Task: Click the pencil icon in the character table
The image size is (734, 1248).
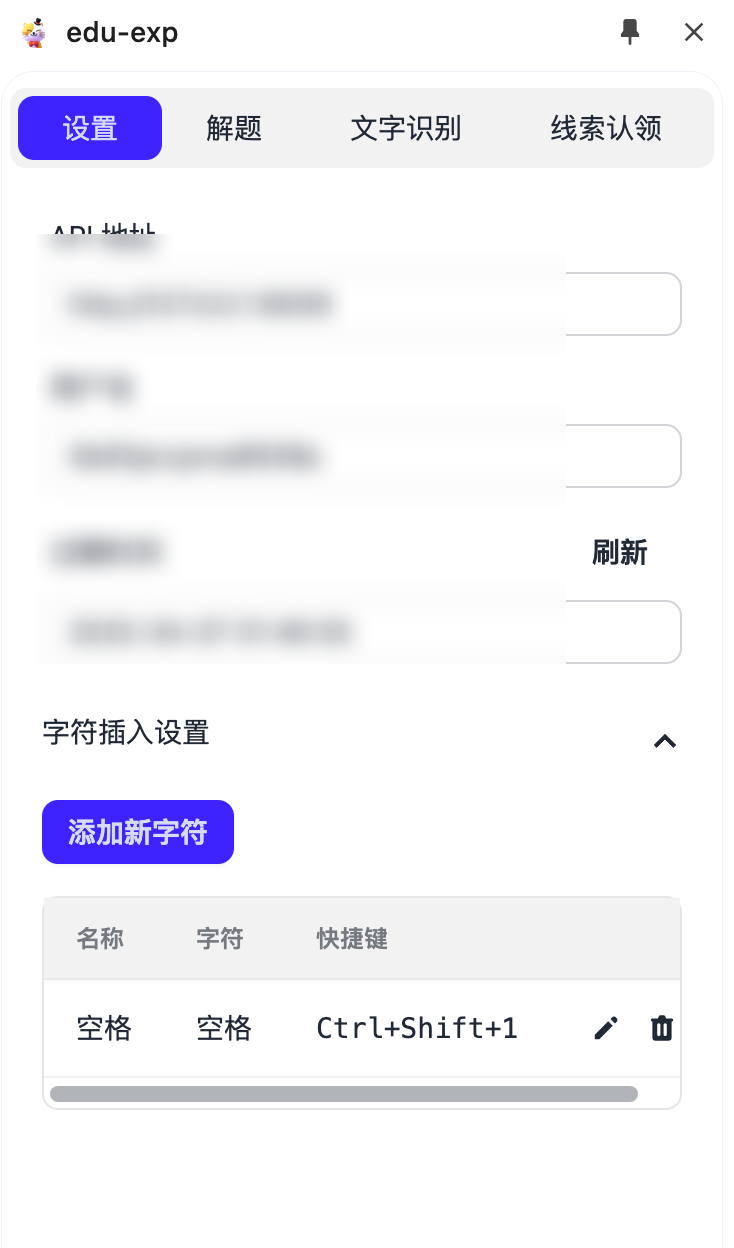Action: 606,1028
